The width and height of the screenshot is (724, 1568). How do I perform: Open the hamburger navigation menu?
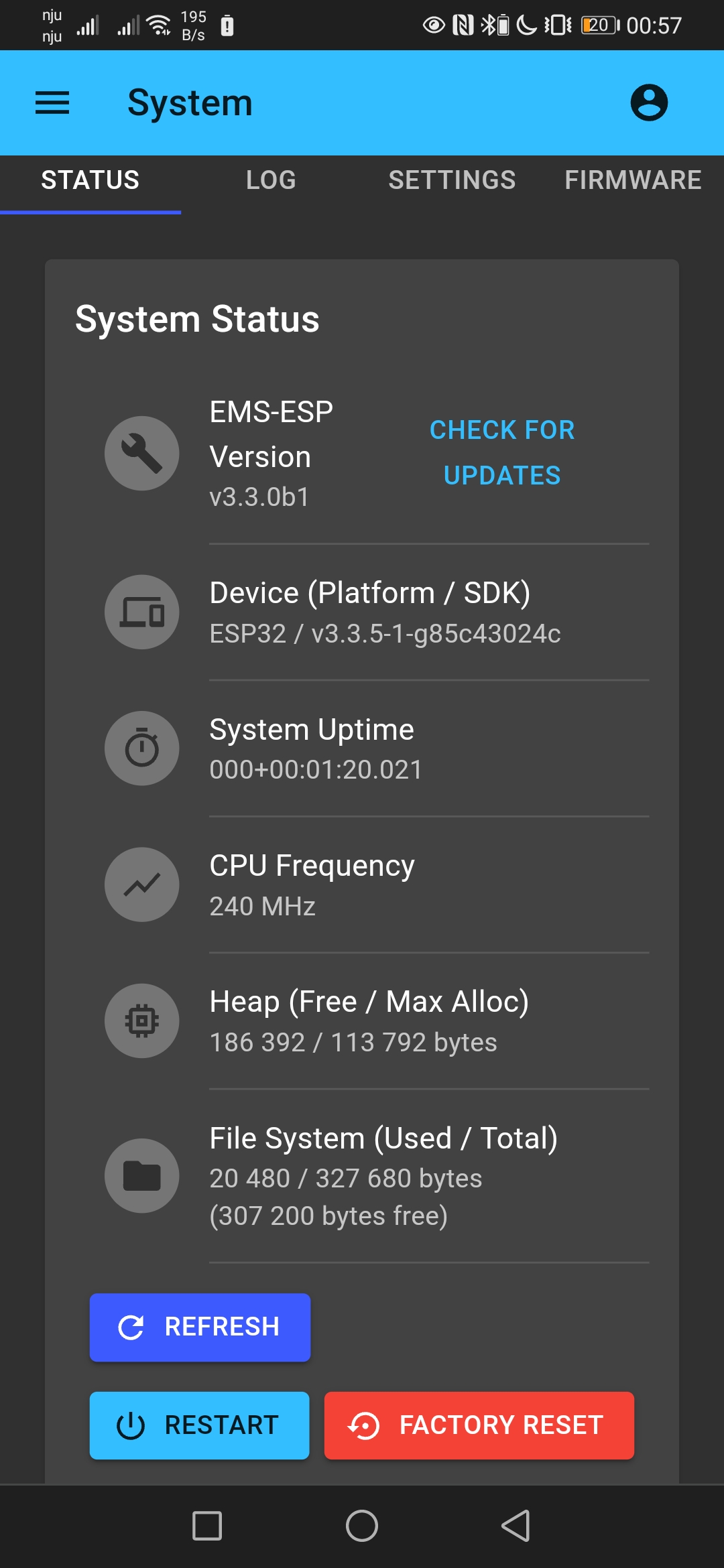pyautogui.click(x=52, y=102)
